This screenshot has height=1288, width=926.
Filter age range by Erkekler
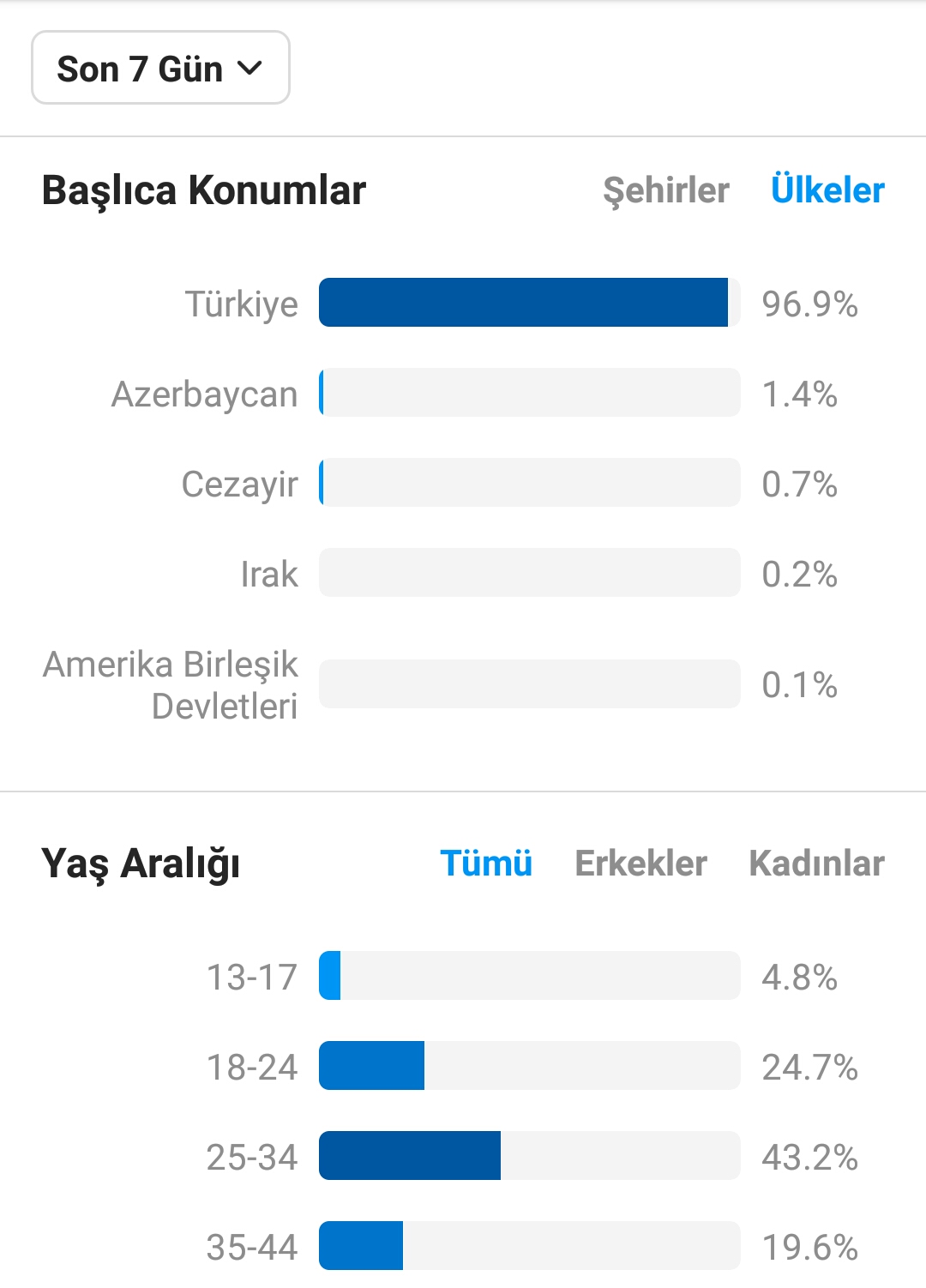tap(640, 863)
